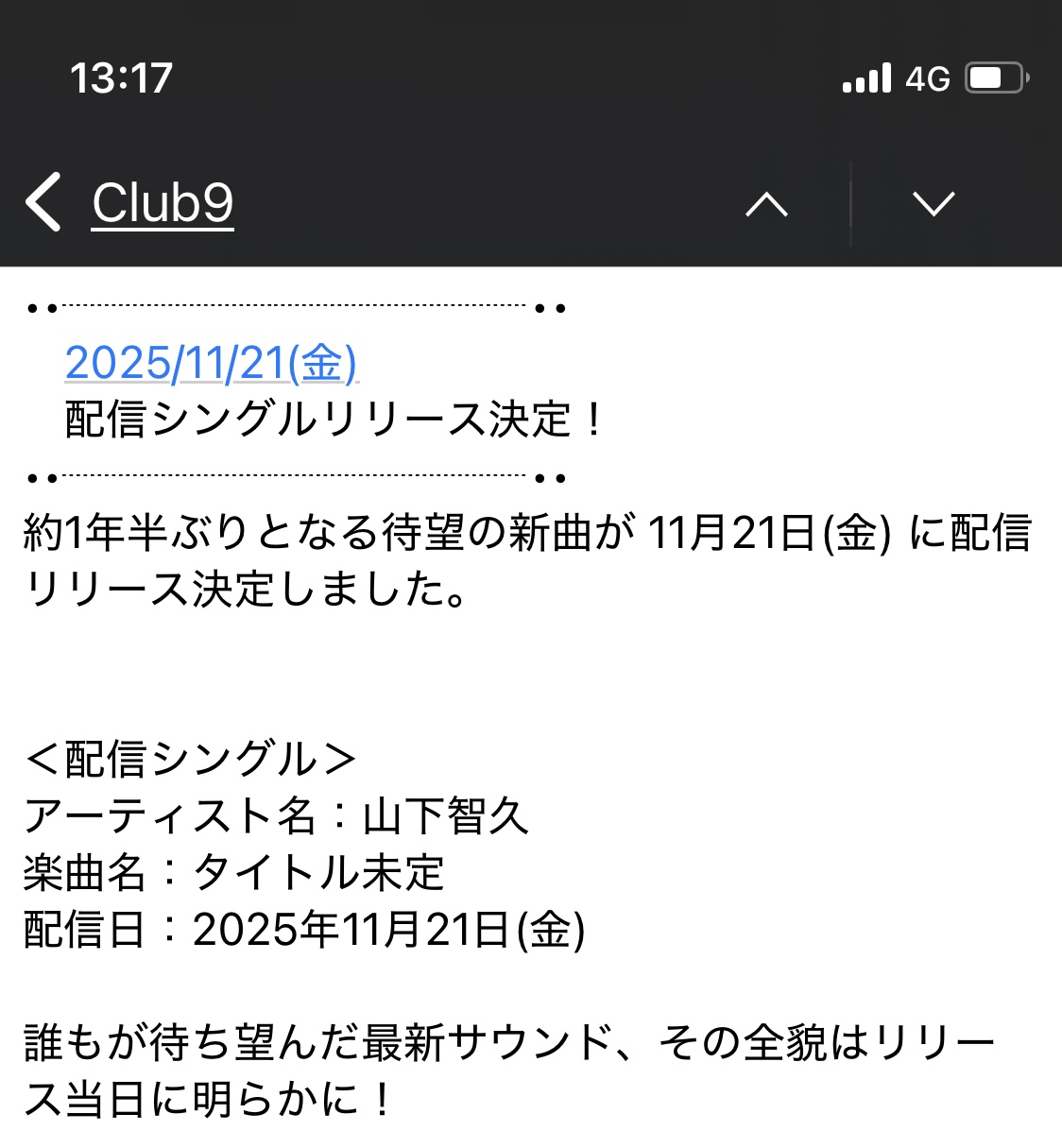
Task: Open the 2025/11/21(金) date link
Action: 211,363
